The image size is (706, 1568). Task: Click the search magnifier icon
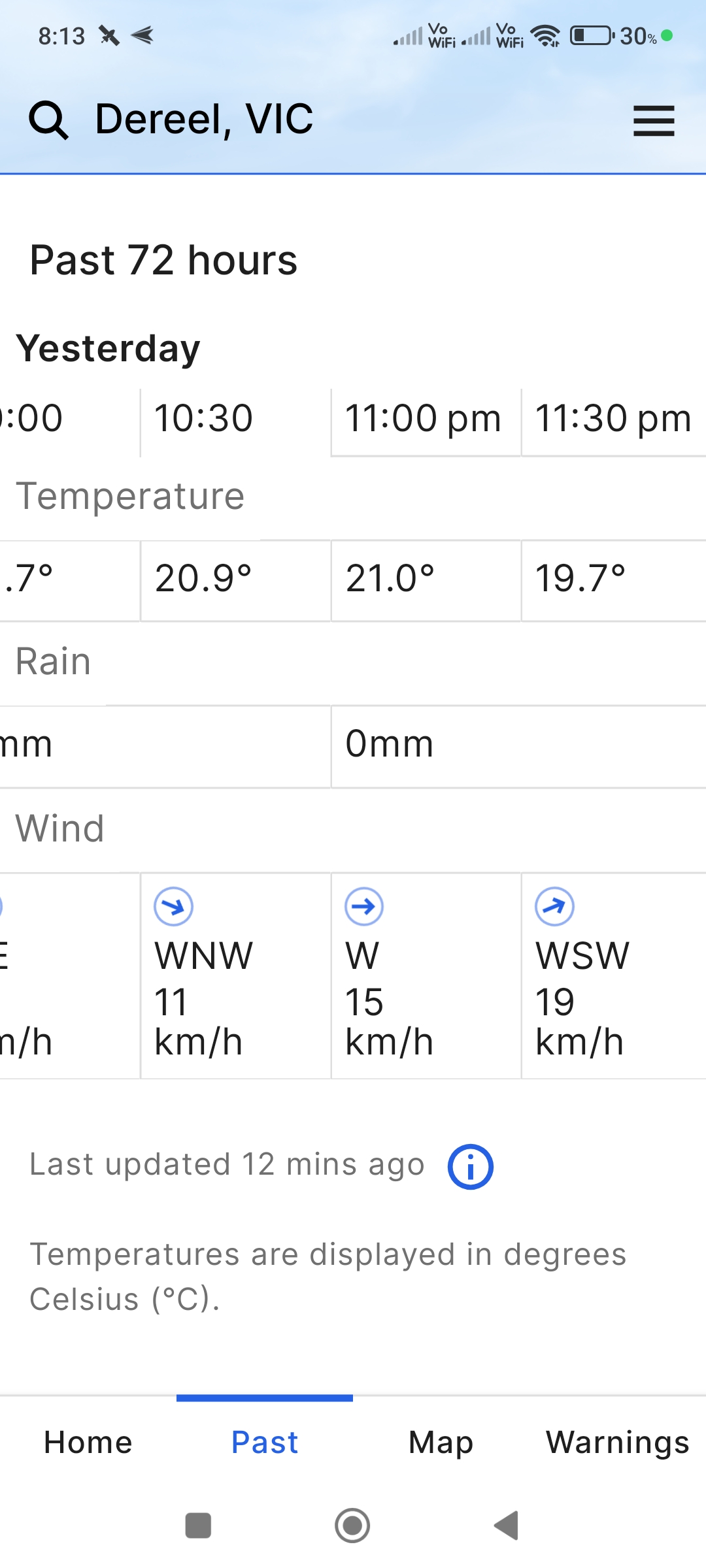pyautogui.click(x=51, y=120)
